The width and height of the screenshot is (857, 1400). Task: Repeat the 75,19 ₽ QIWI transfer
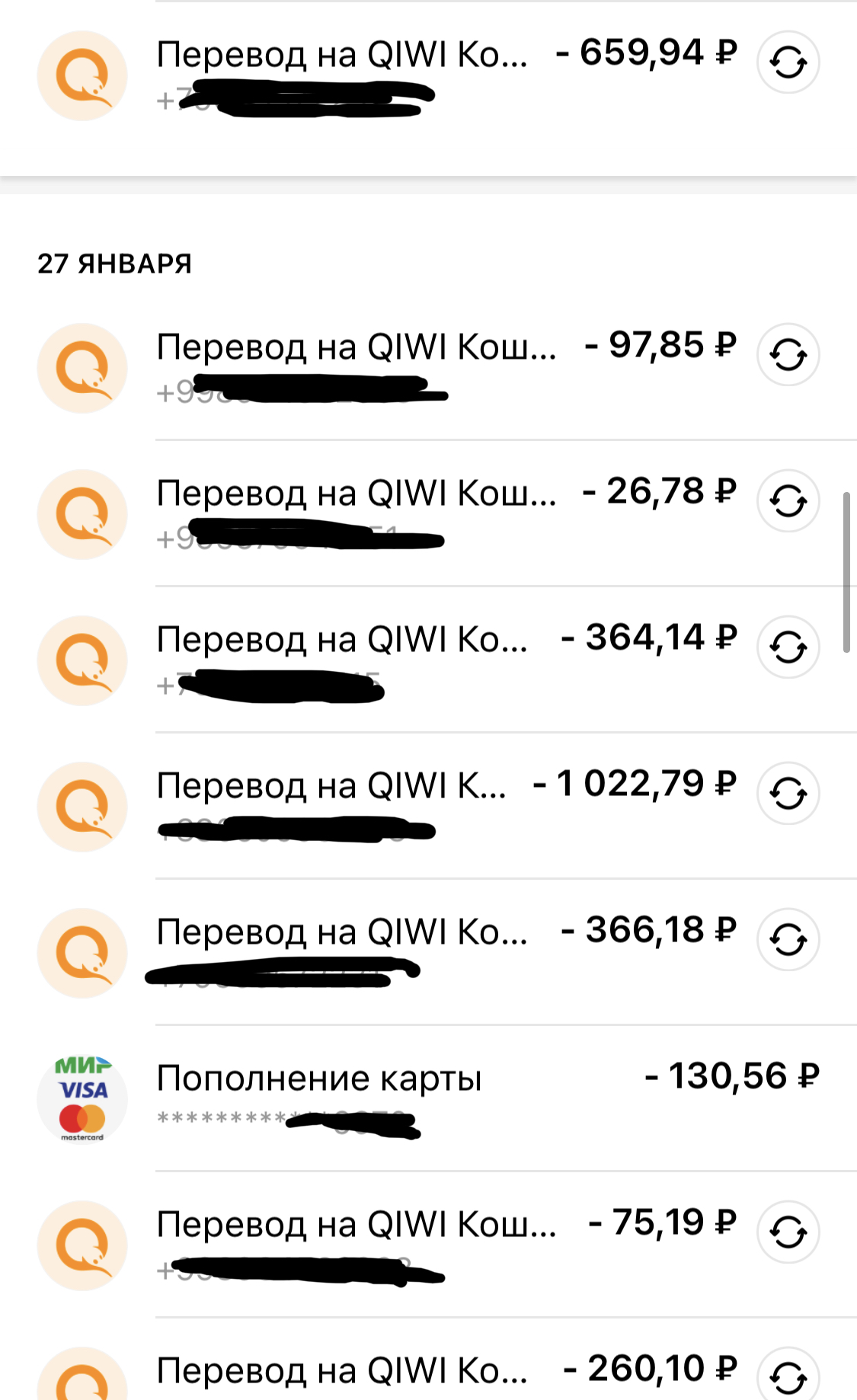pyautogui.click(x=788, y=1232)
